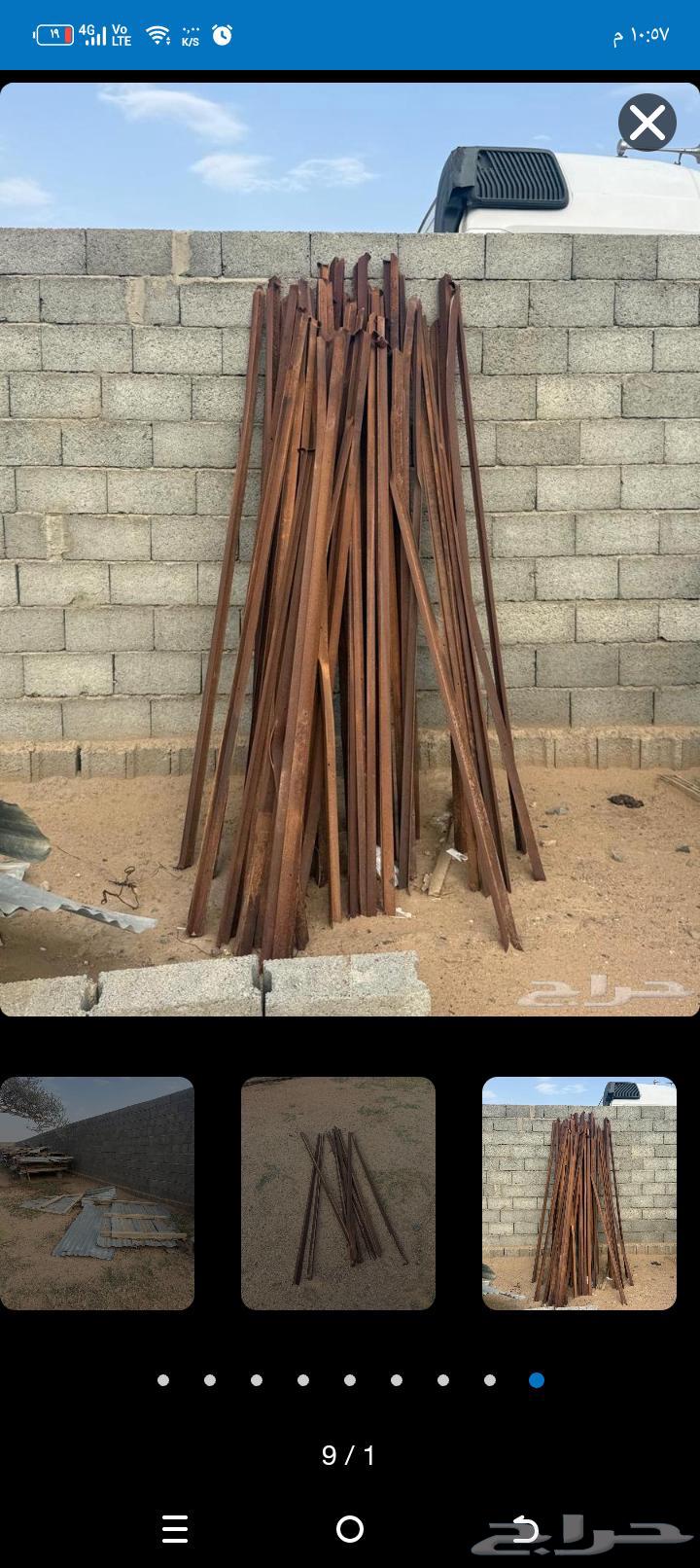
Task: Select the highlighted last pagination dot
Action: pyautogui.click(x=537, y=1379)
